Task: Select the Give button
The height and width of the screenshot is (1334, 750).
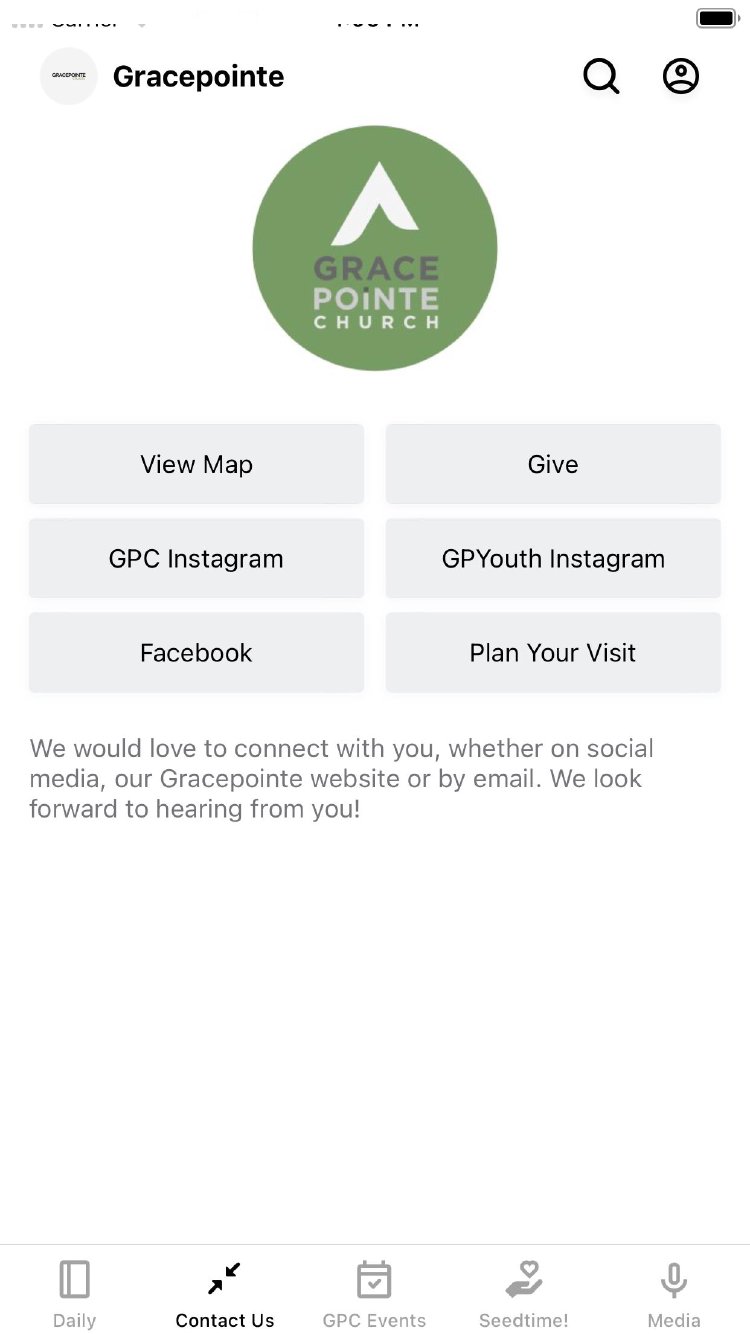Action: pyautogui.click(x=553, y=464)
